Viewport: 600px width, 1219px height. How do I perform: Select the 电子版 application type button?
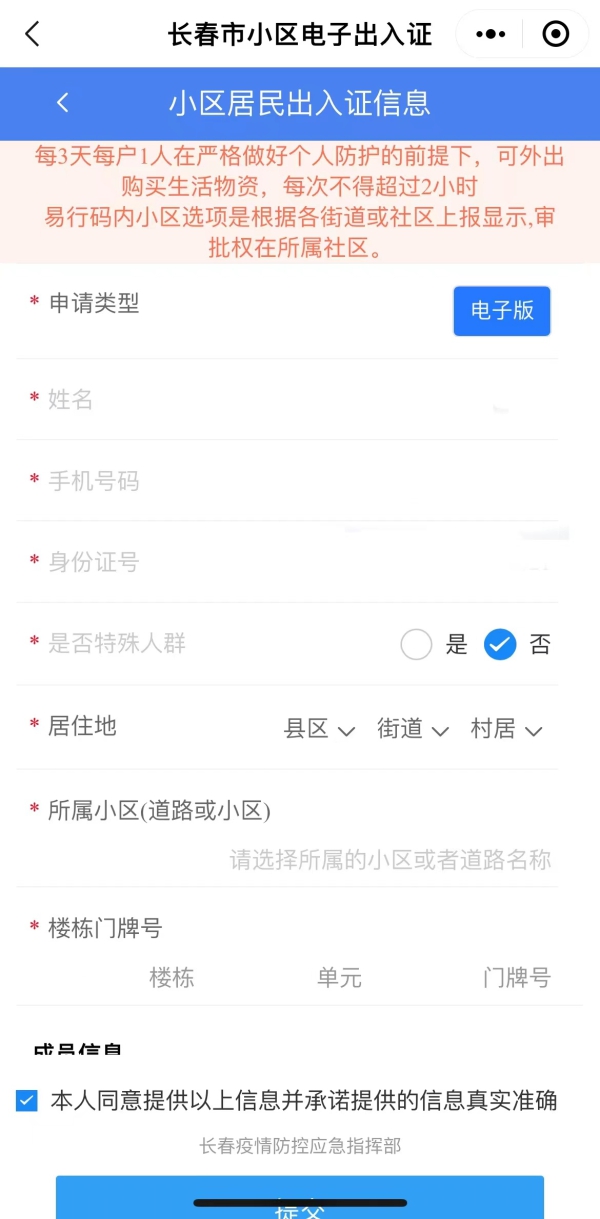[x=502, y=310]
